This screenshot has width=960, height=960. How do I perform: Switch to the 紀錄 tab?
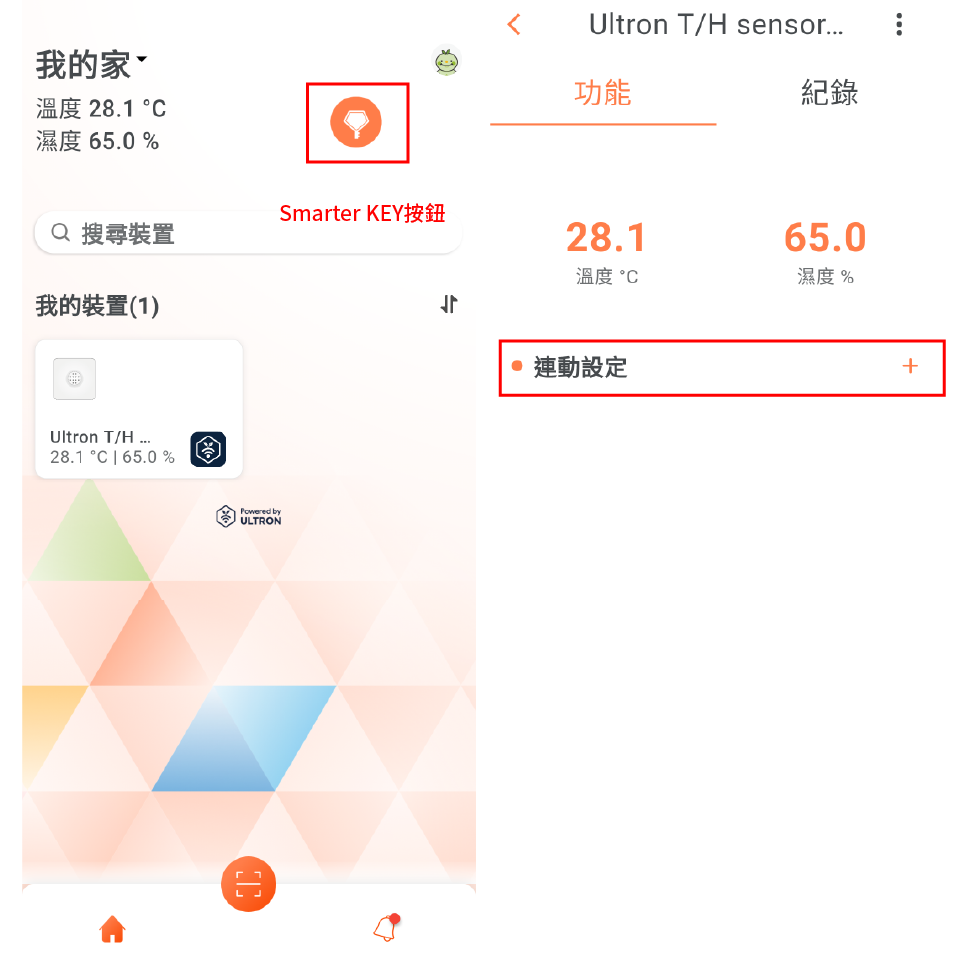point(829,93)
